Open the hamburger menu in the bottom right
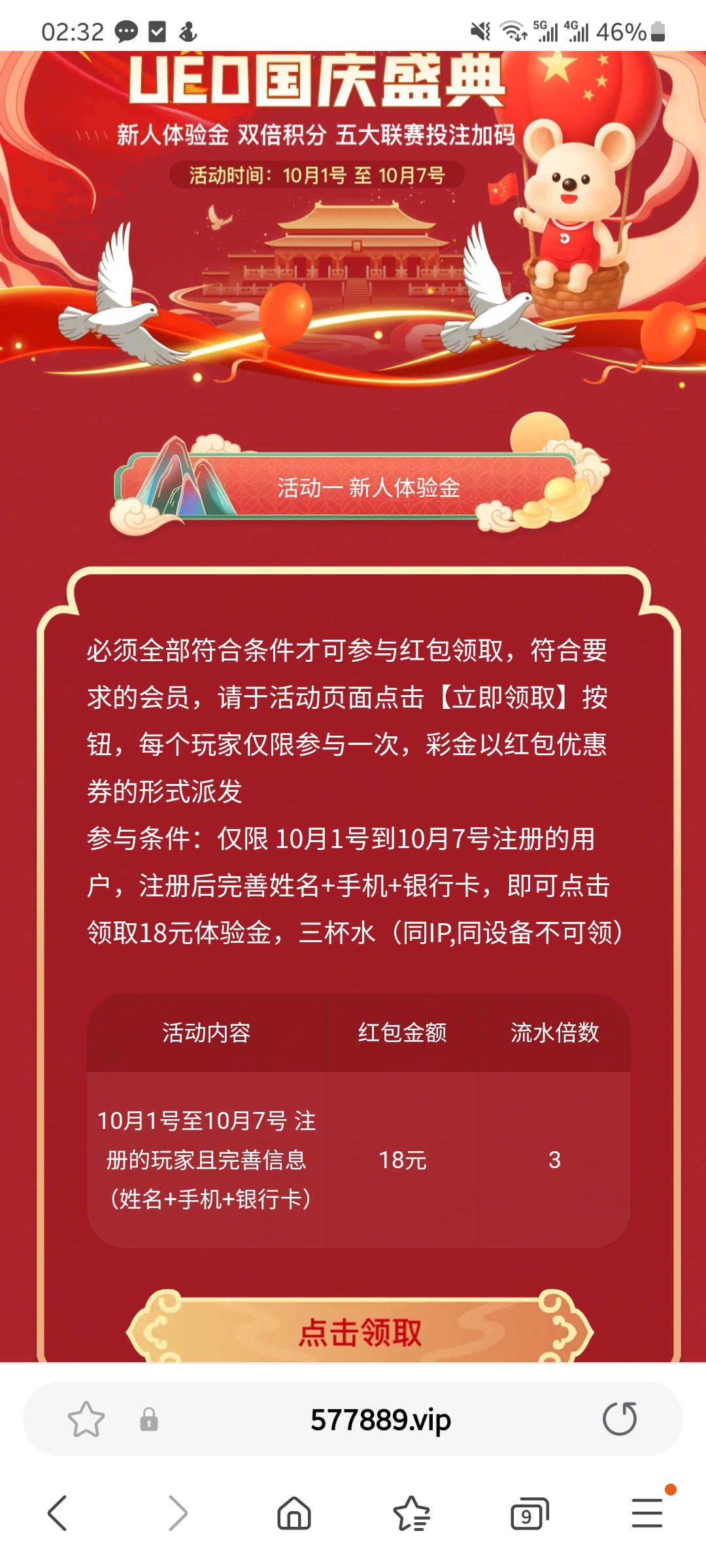 tap(648, 1514)
